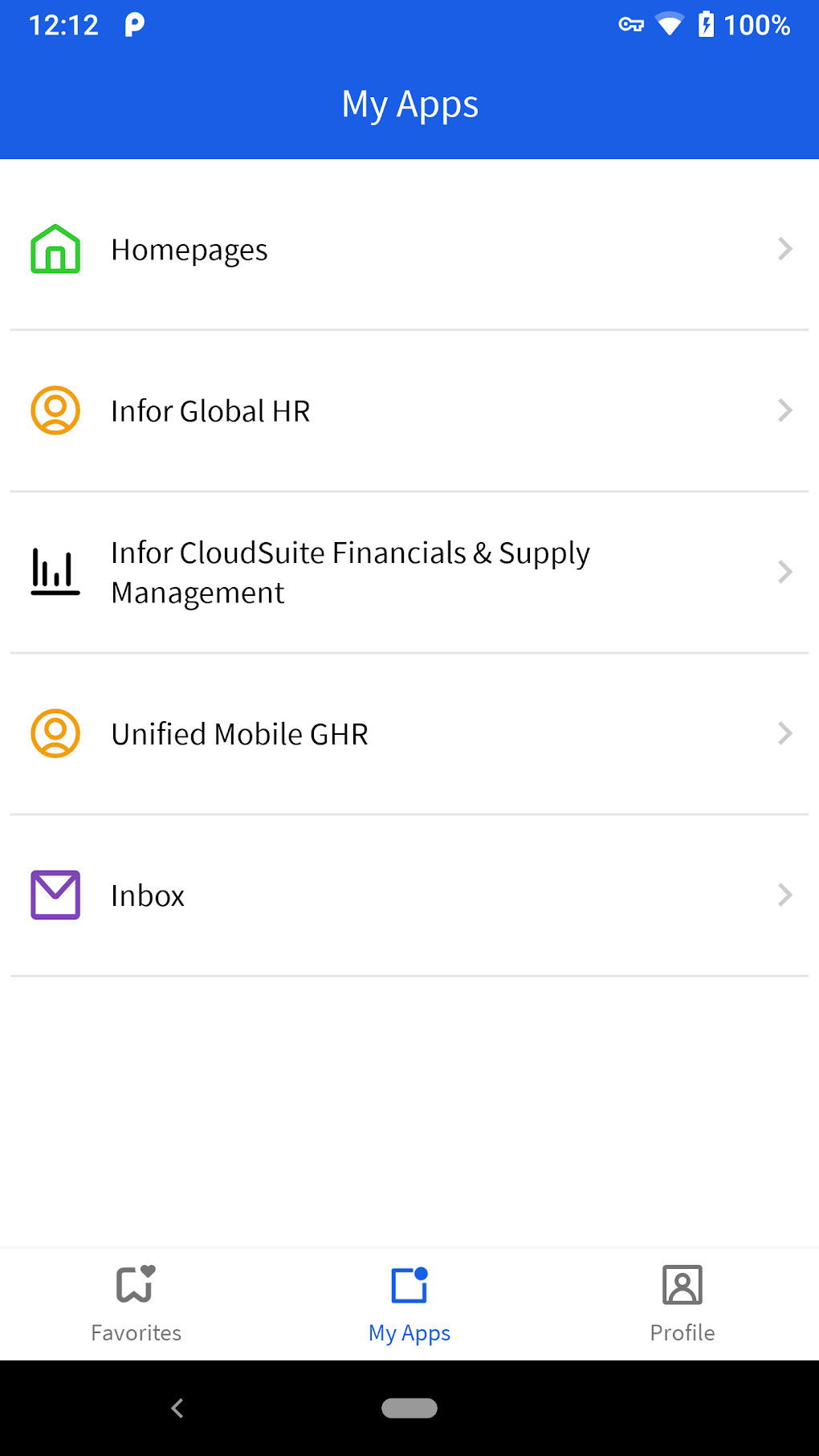Open Infor Global HR

(409, 411)
